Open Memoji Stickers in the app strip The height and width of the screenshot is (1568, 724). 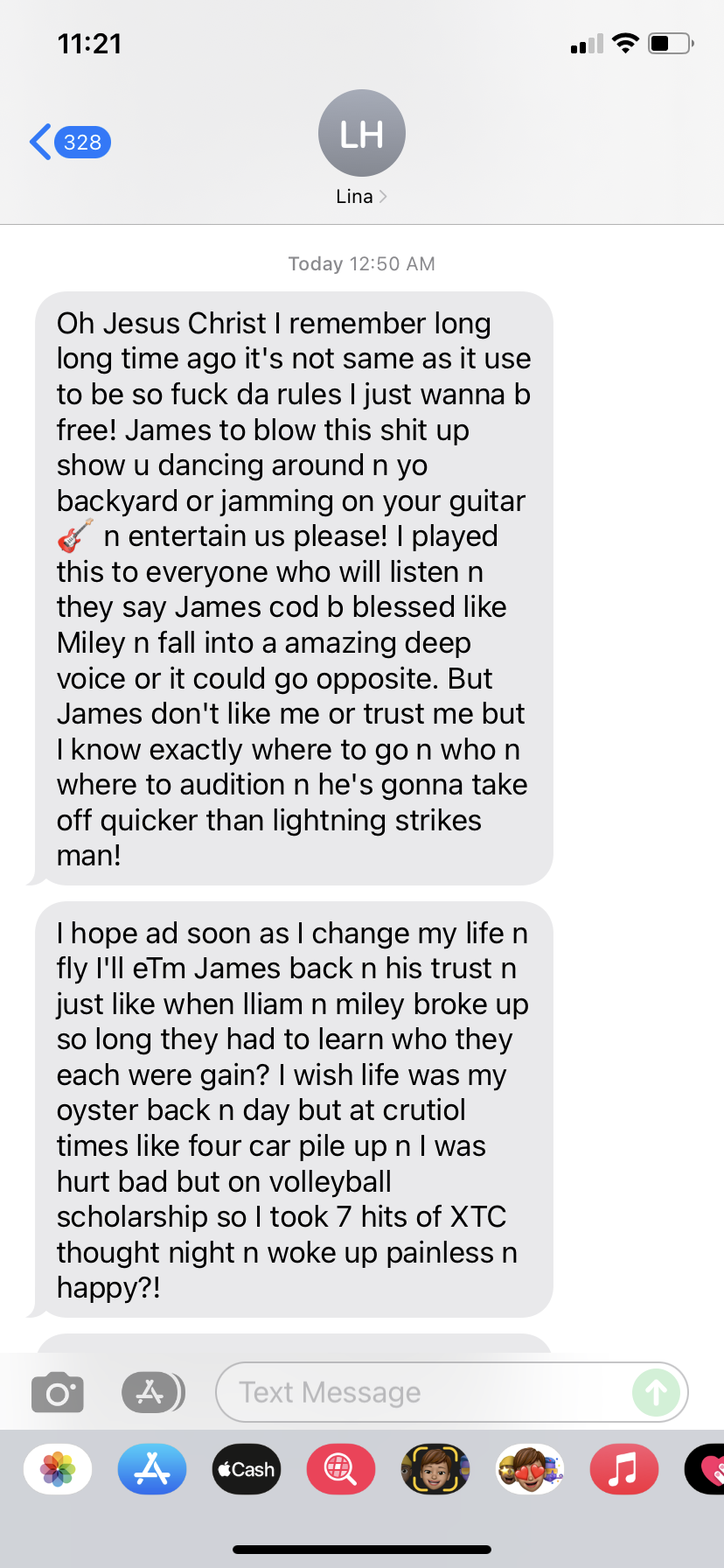point(530,1469)
